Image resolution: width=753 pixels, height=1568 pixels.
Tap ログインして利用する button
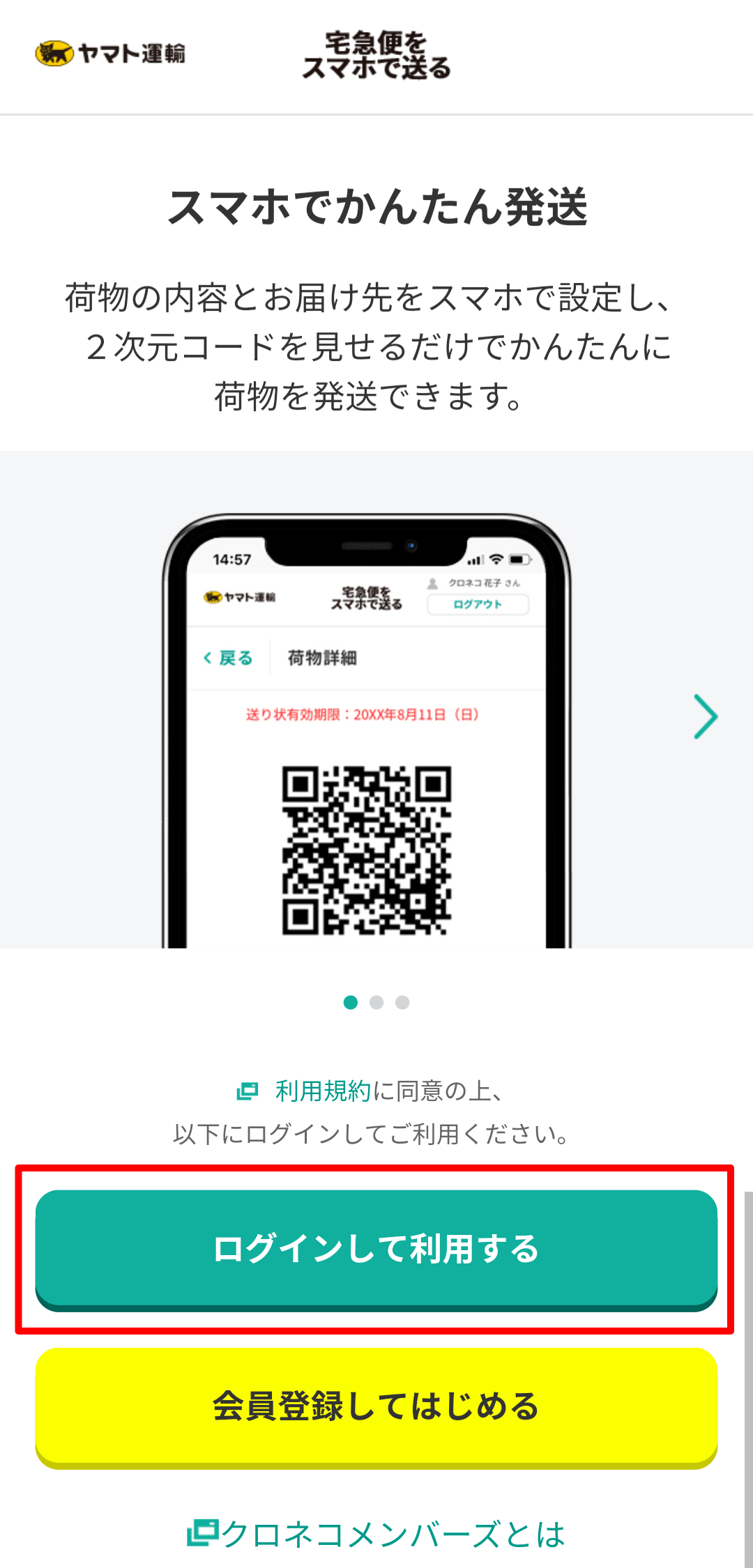click(x=376, y=1250)
